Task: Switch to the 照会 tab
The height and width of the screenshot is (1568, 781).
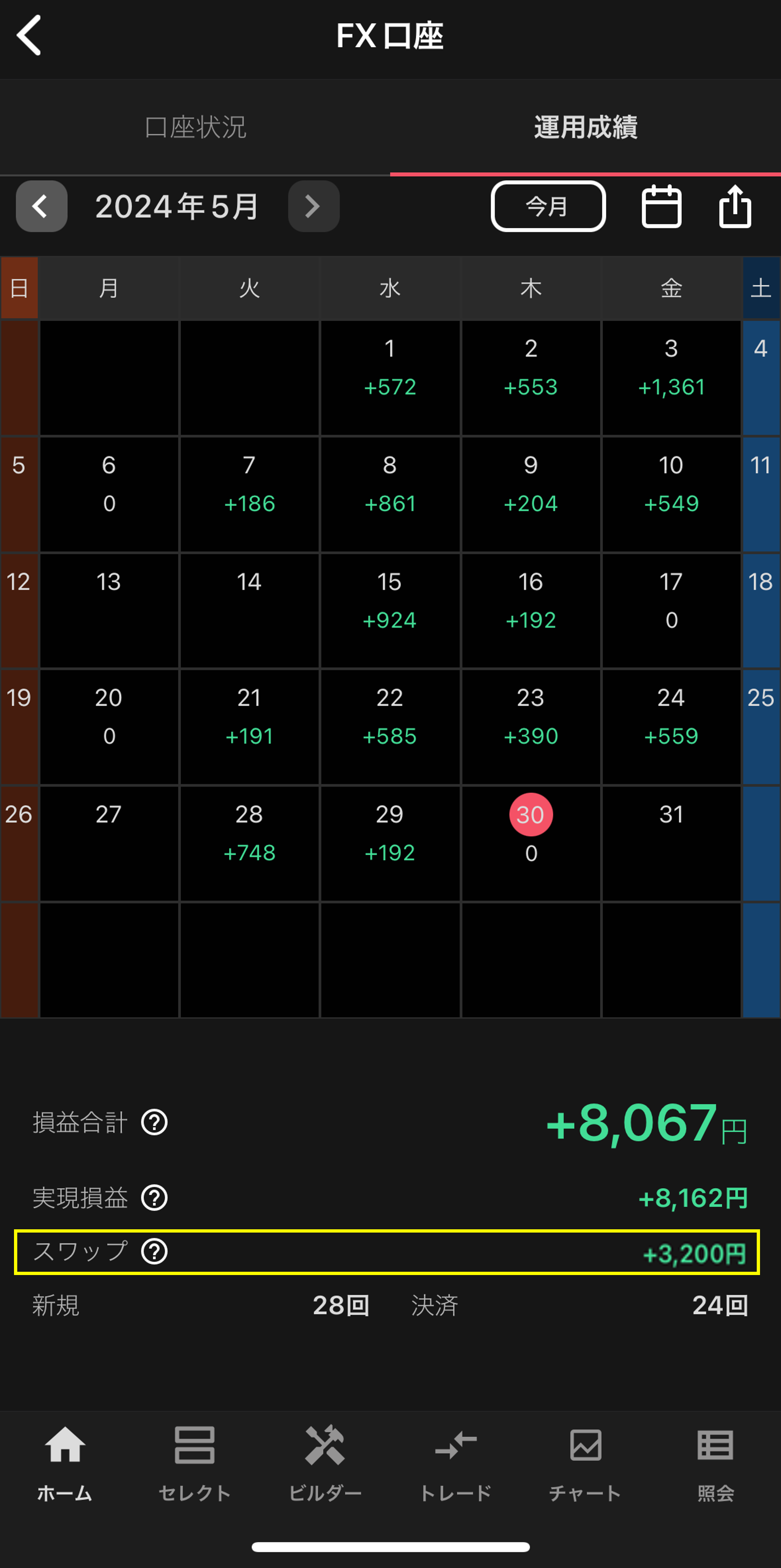Action: [715, 1463]
